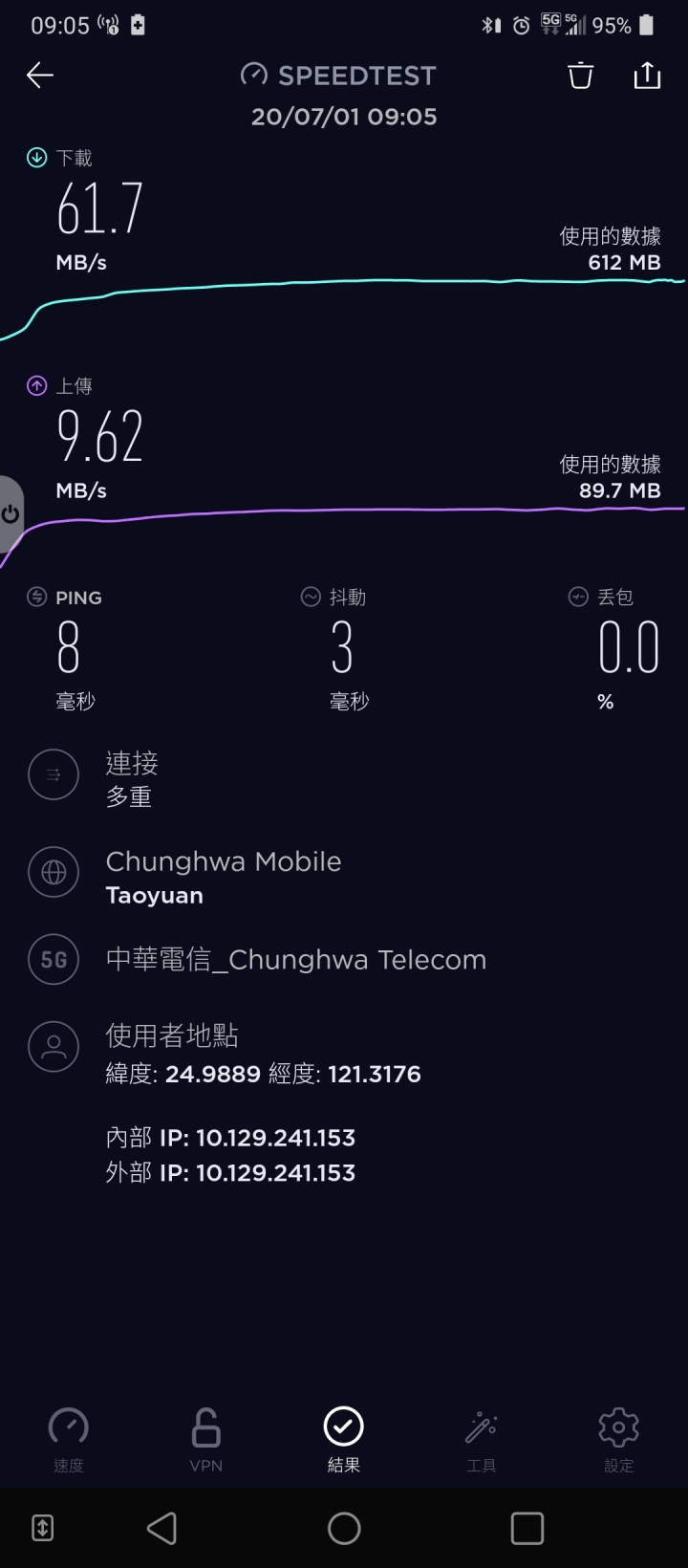Select the 結果 tab
The width and height of the screenshot is (688, 1568).
point(344,1440)
